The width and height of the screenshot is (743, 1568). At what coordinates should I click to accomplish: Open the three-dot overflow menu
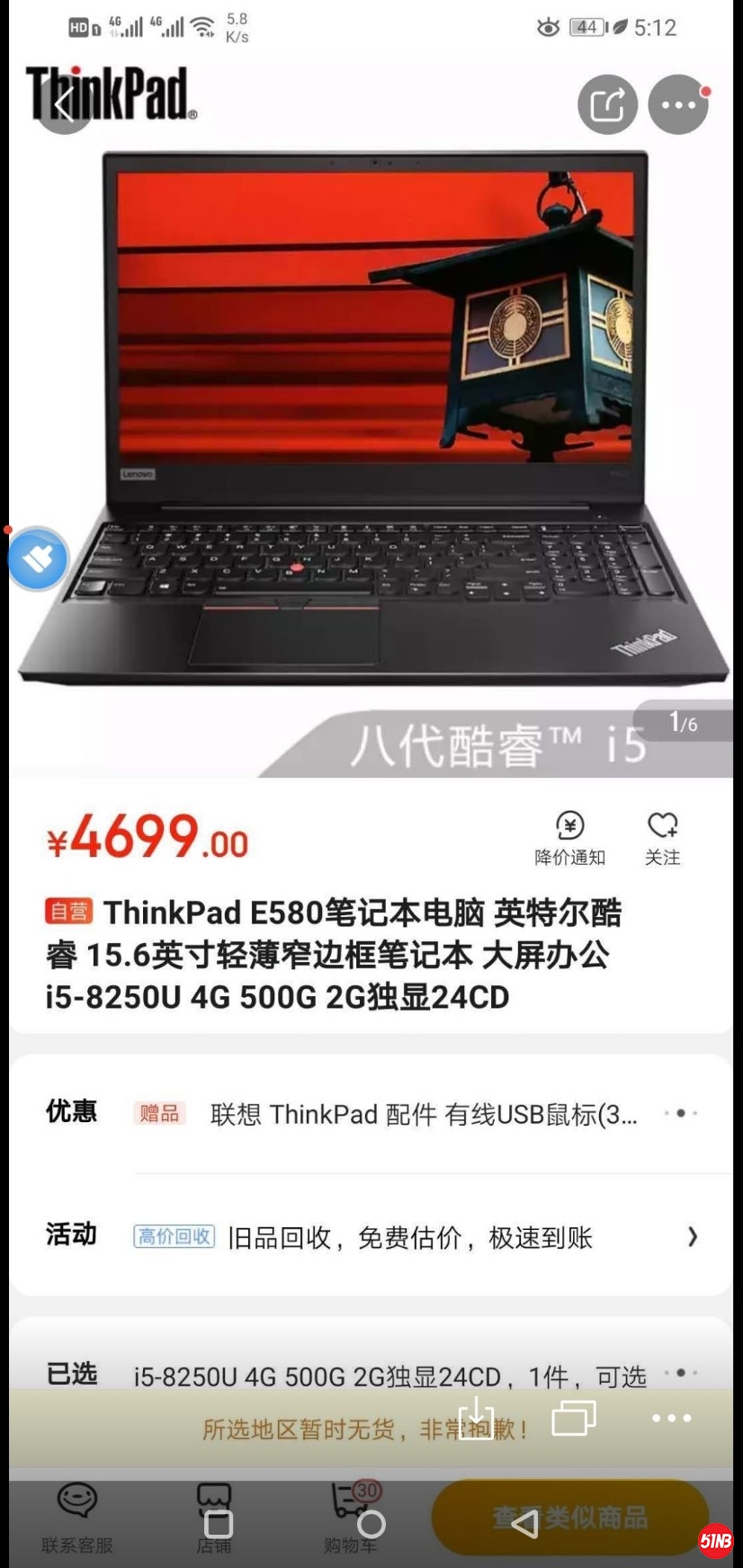[678, 105]
